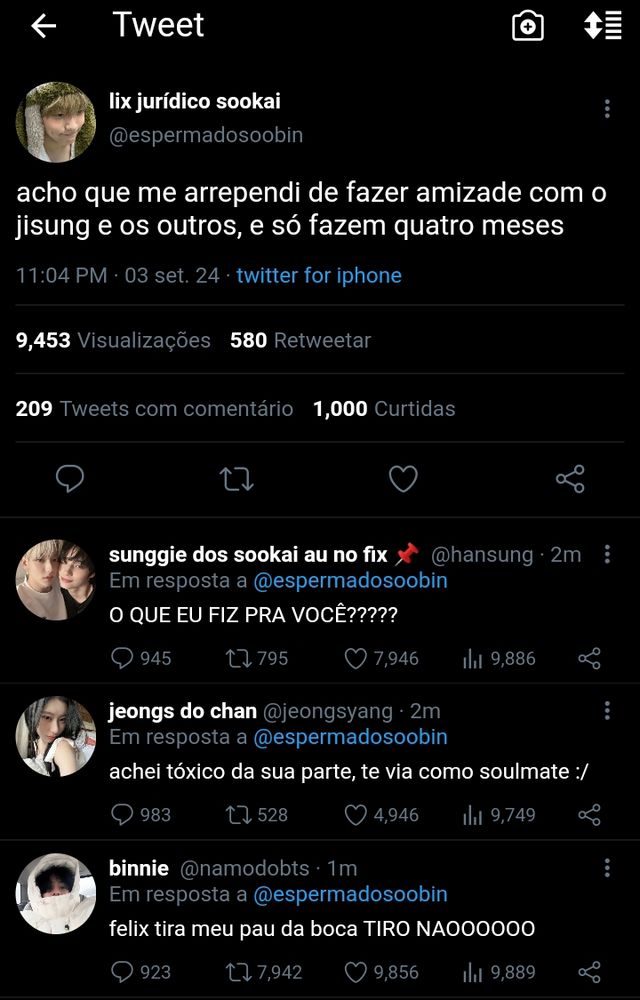View the 580 Retweetar list
Image resolution: width=640 pixels, height=1000 pixels.
300,341
